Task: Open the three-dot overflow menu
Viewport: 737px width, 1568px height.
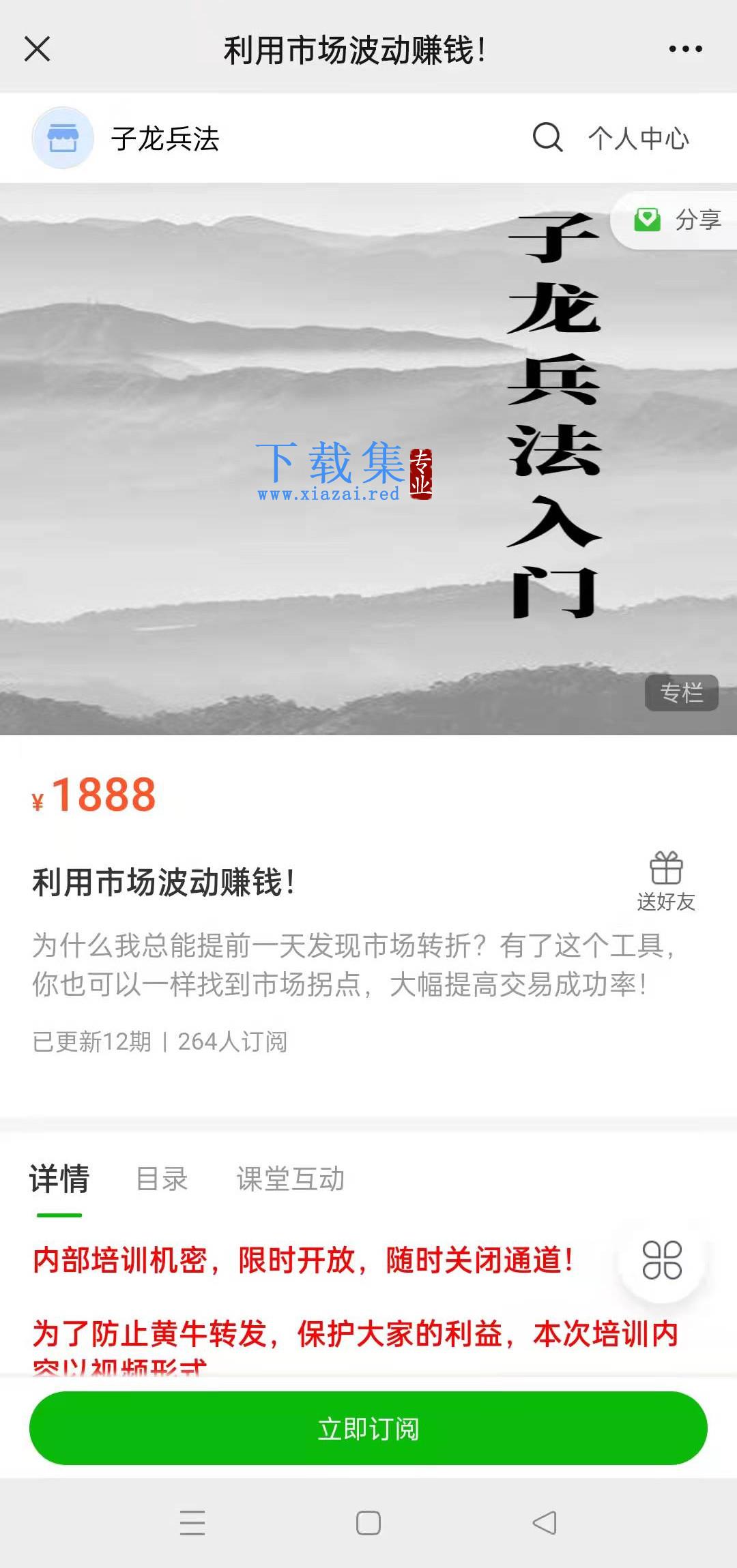Action: 685,49
